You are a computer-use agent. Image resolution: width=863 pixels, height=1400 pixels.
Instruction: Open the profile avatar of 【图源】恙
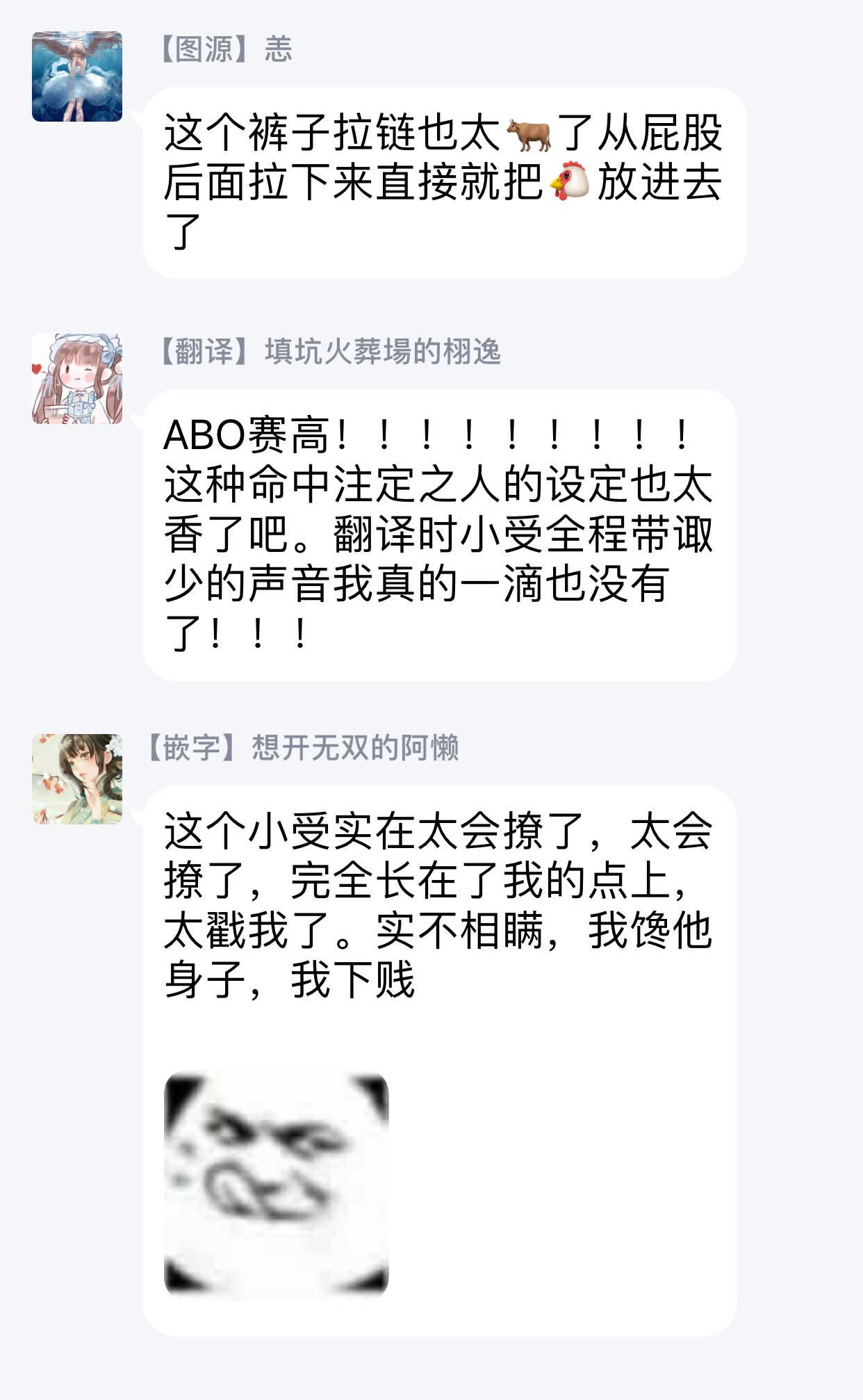77,76
